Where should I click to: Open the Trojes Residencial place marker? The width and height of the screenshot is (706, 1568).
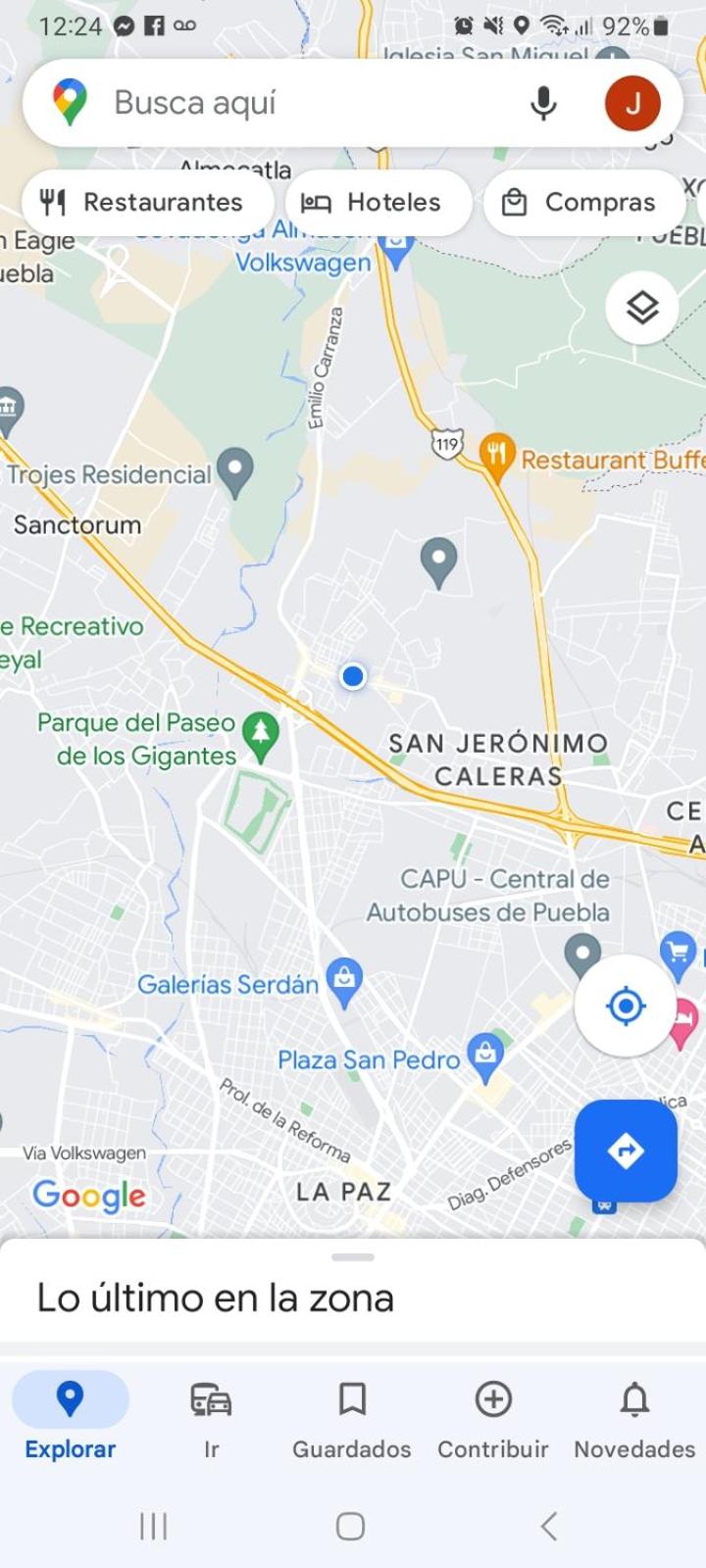[235, 472]
